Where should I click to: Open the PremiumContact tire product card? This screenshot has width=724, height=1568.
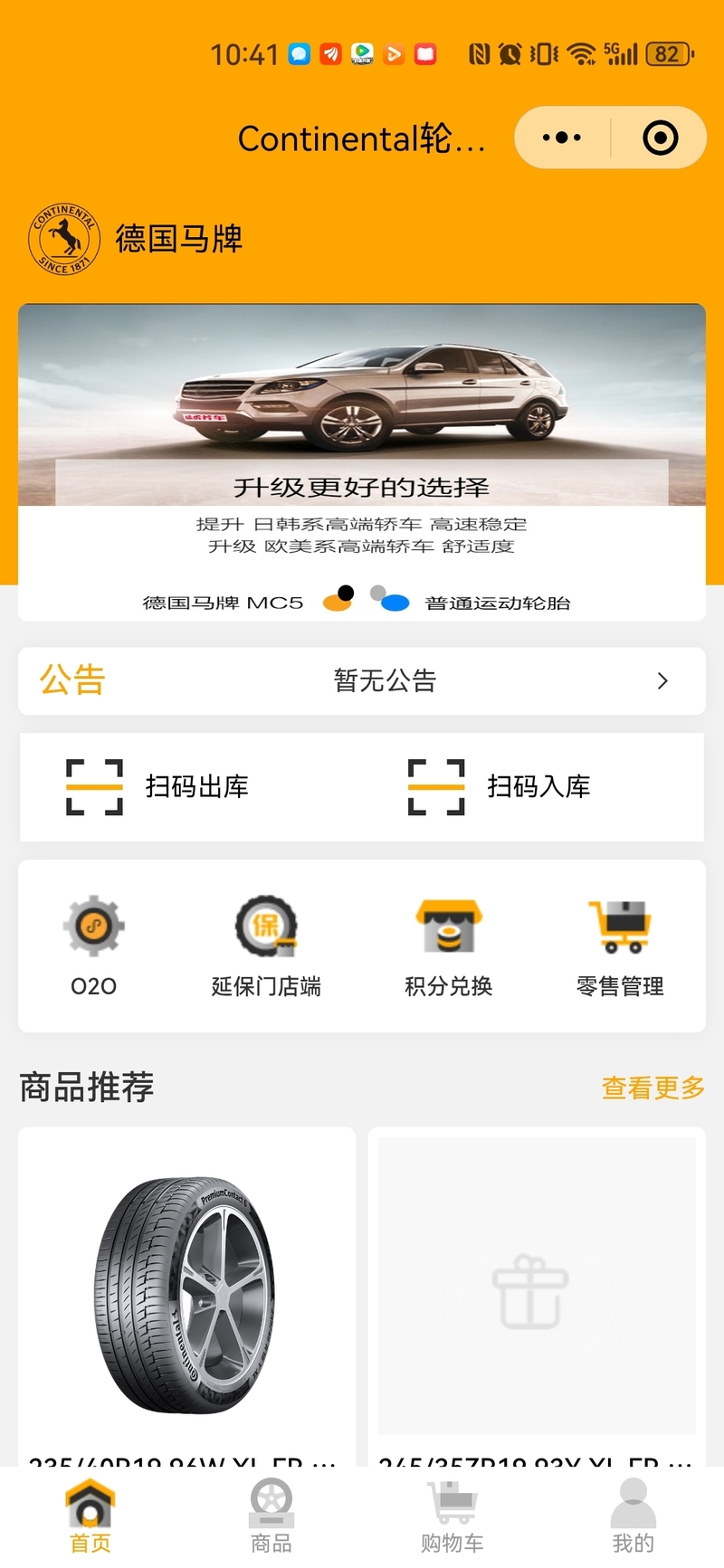point(186,1294)
